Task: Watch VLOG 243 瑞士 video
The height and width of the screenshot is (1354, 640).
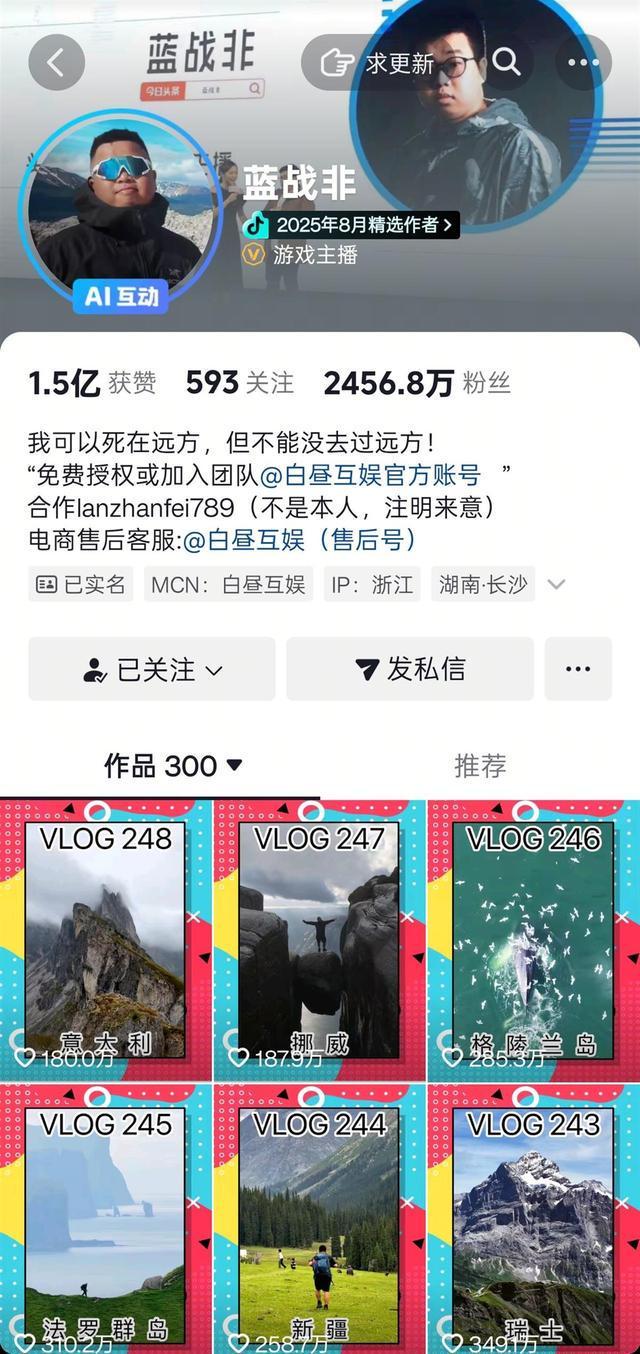Action: pyautogui.click(x=533, y=1220)
